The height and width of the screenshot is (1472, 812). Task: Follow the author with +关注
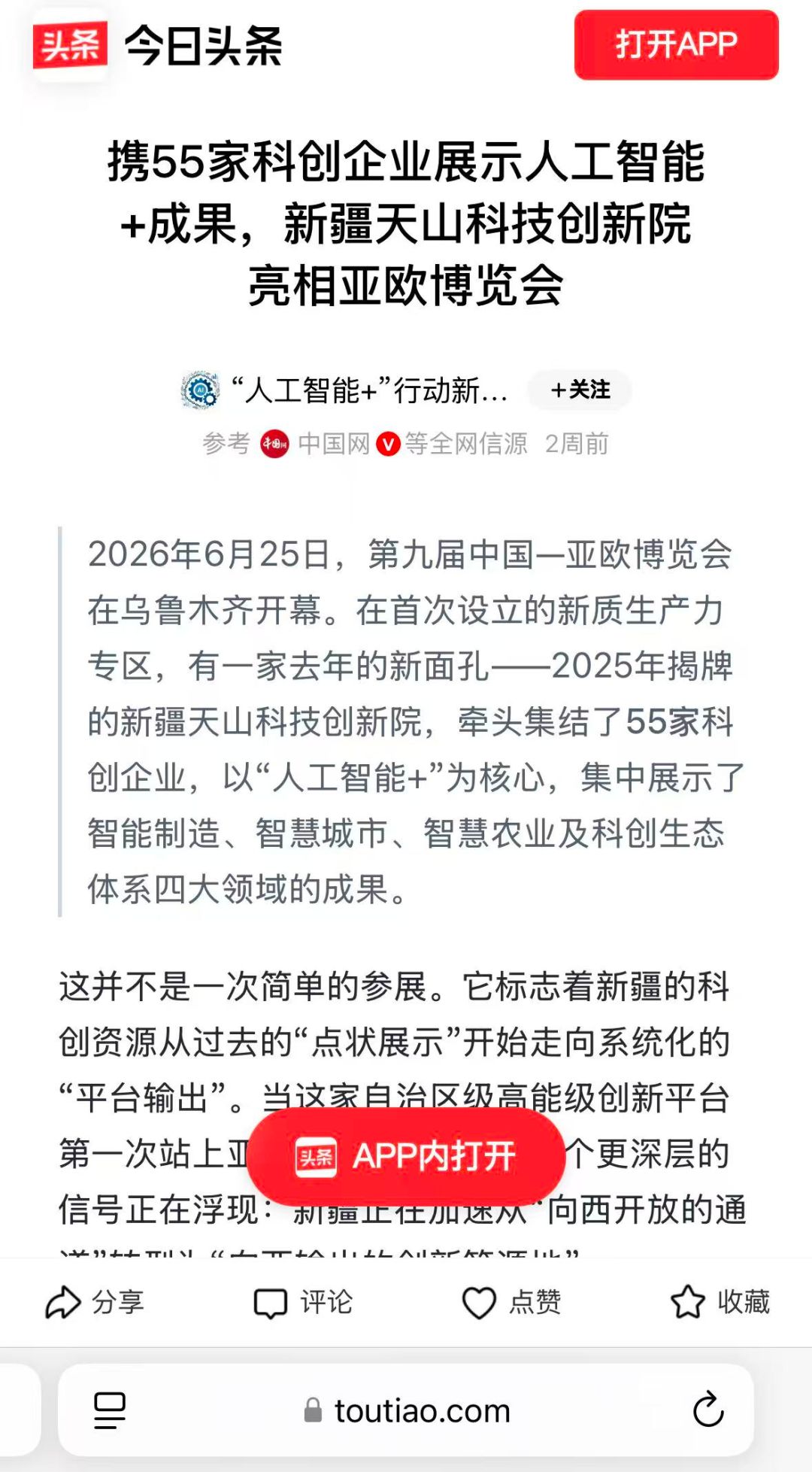tap(580, 390)
